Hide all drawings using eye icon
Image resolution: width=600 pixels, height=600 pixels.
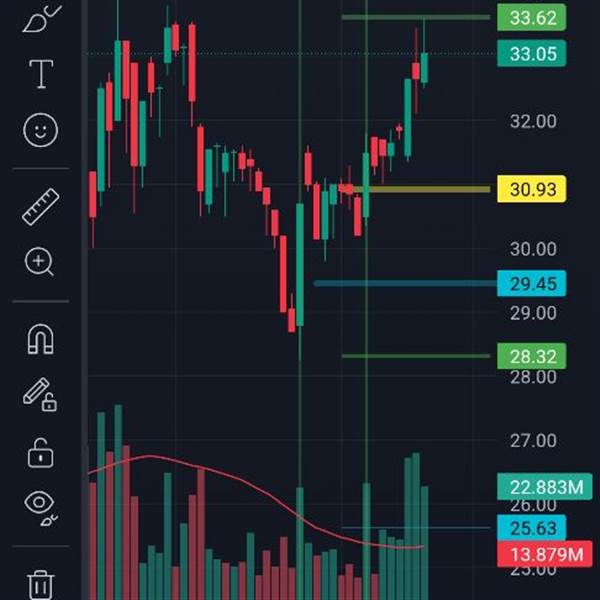[x=41, y=507]
